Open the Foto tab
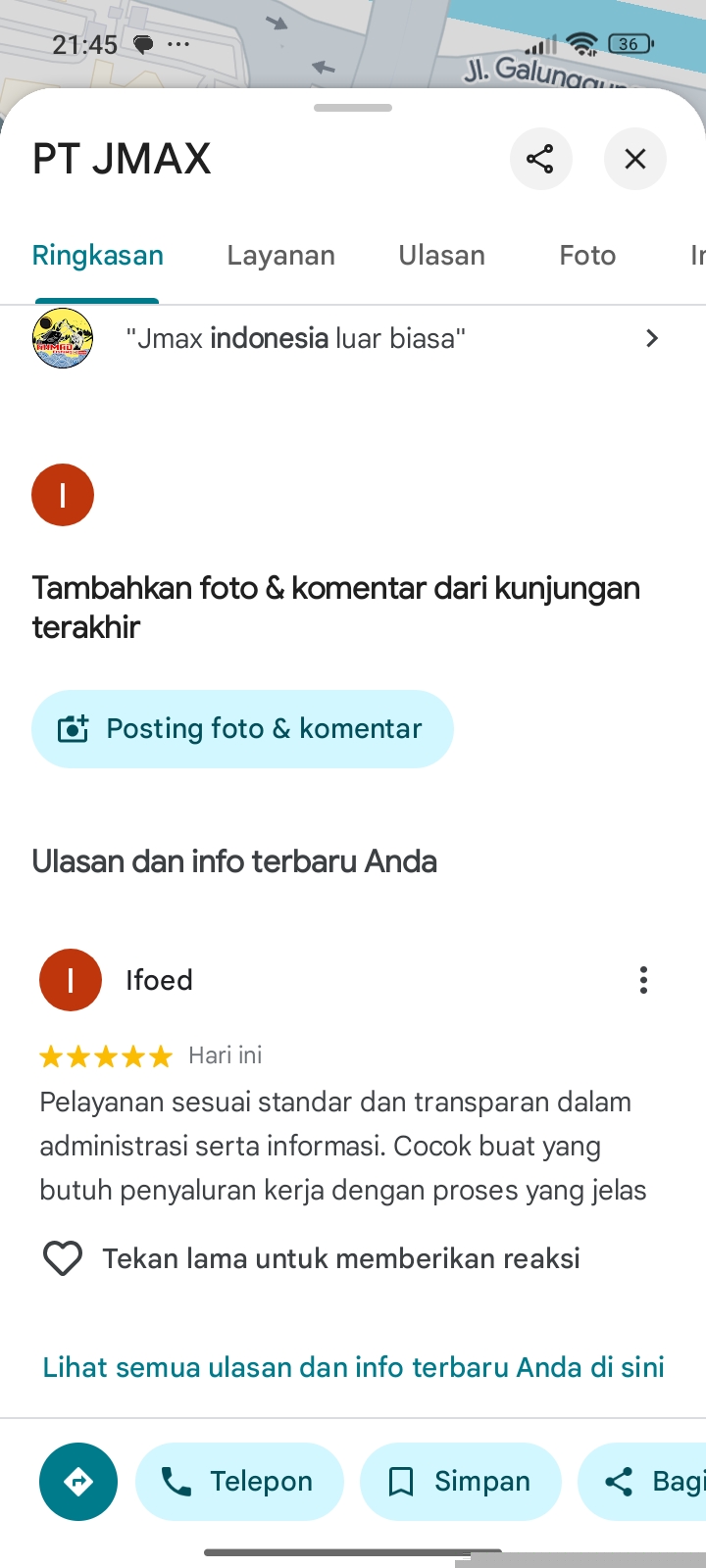 pyautogui.click(x=587, y=256)
